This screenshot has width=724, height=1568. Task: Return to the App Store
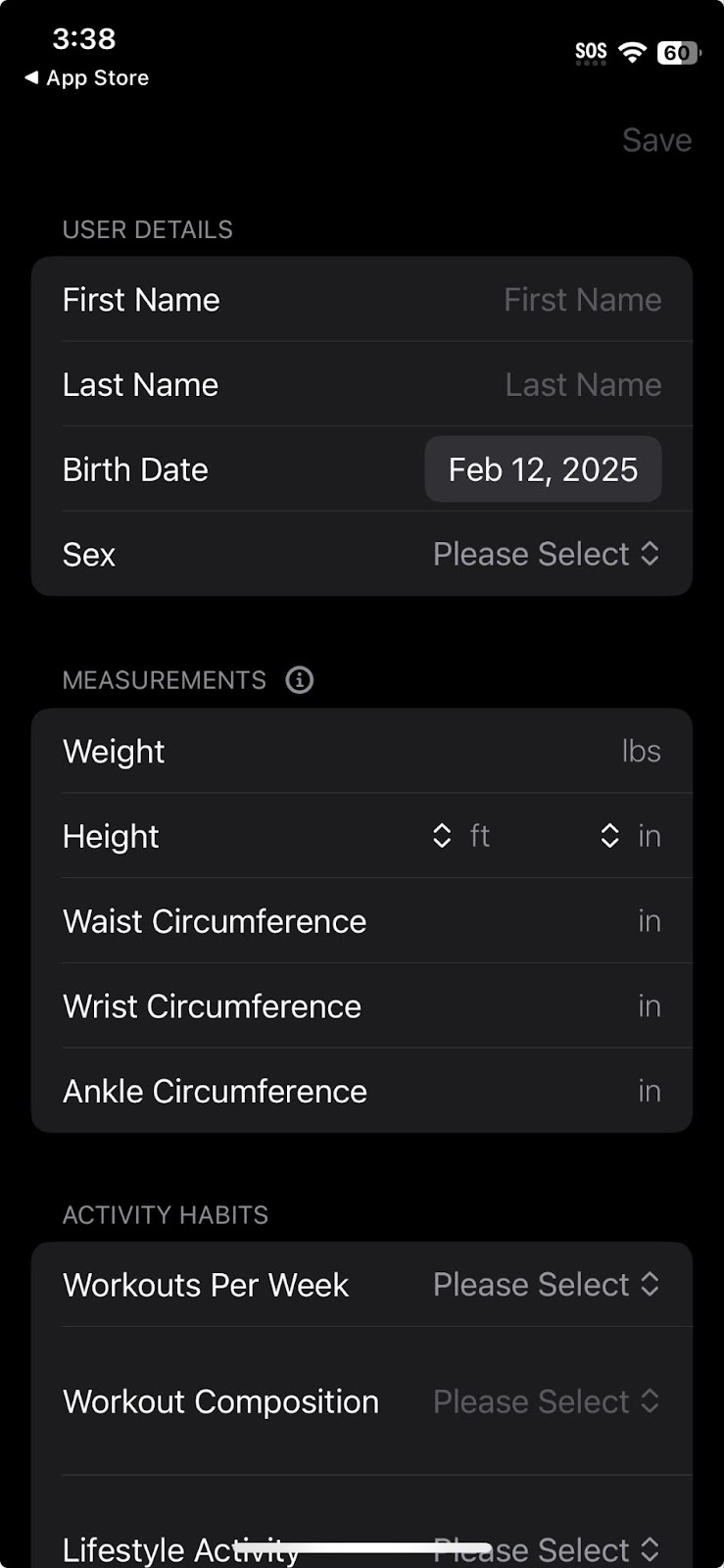86,77
